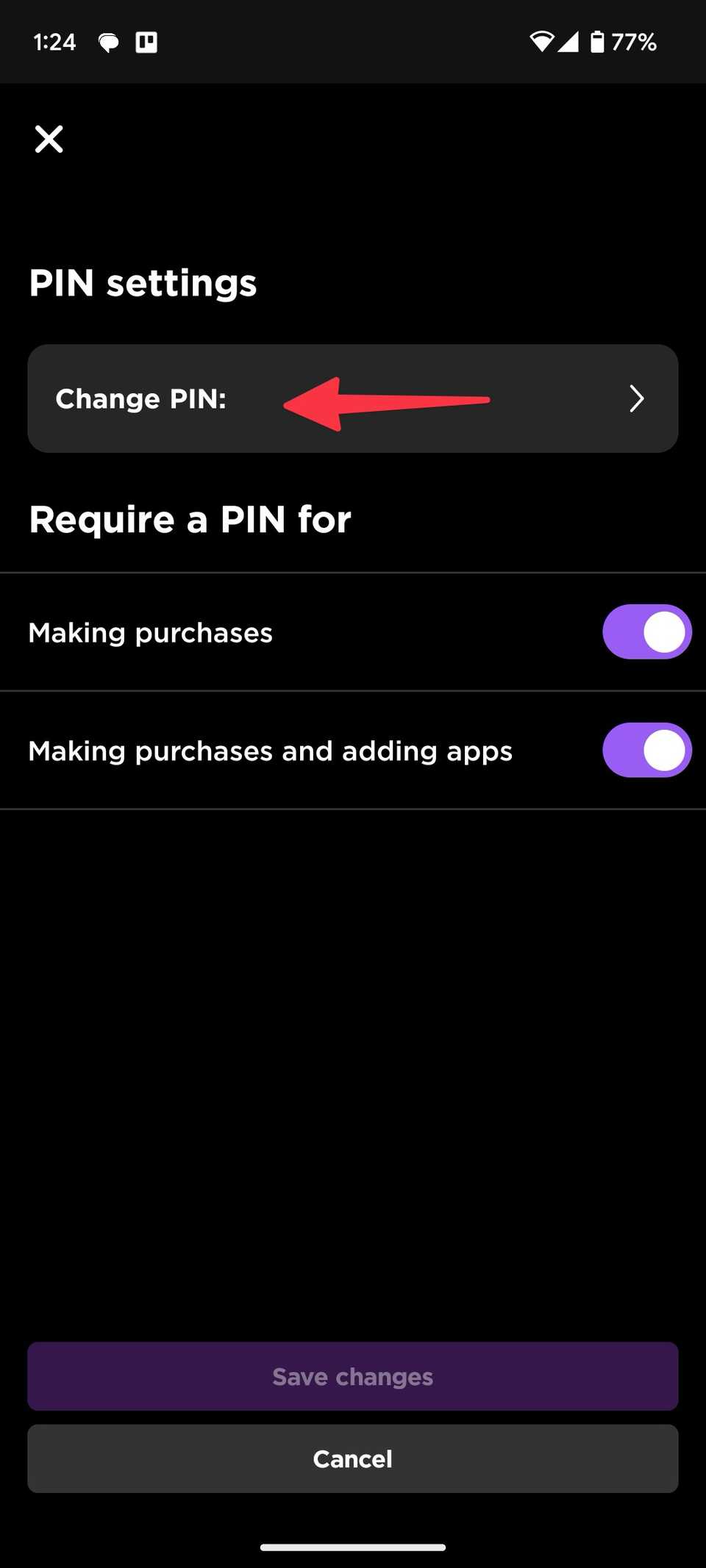
Task: Select the Making purchases row label
Action: (x=151, y=631)
